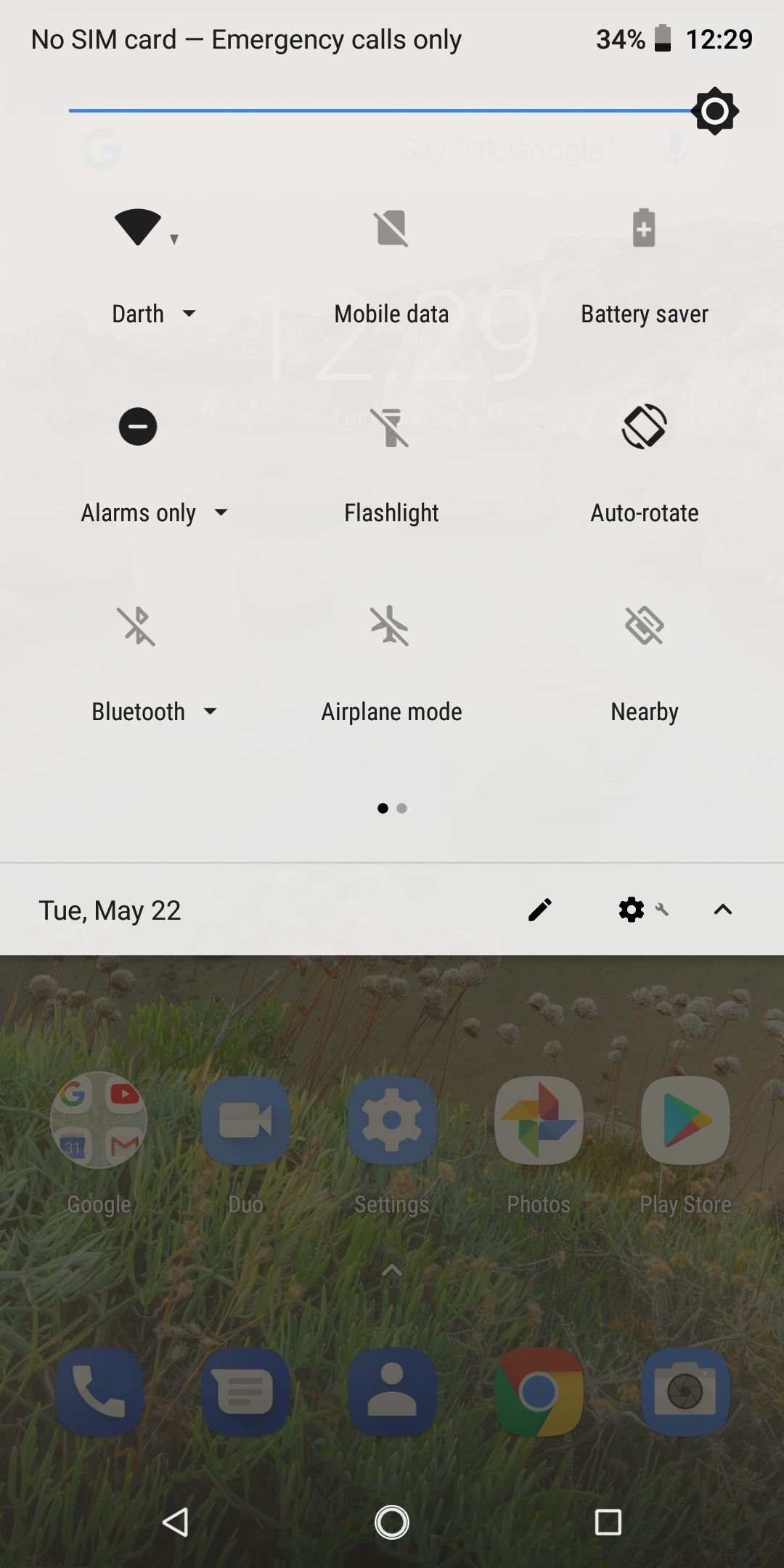Collapse the quick settings panel
This screenshot has height=1568, width=784.
point(723,910)
